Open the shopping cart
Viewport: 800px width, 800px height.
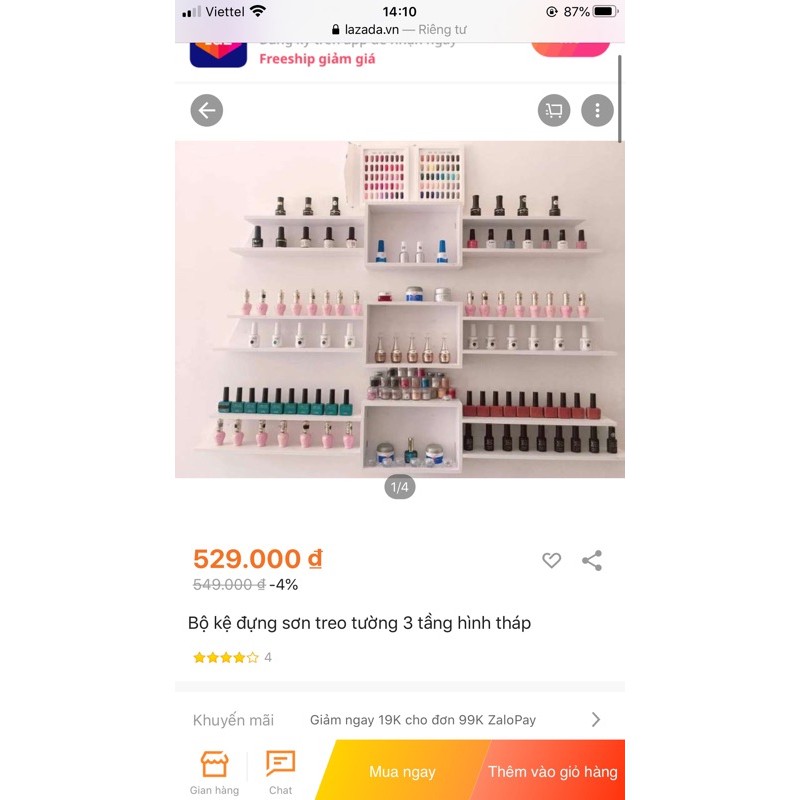pyautogui.click(x=554, y=110)
